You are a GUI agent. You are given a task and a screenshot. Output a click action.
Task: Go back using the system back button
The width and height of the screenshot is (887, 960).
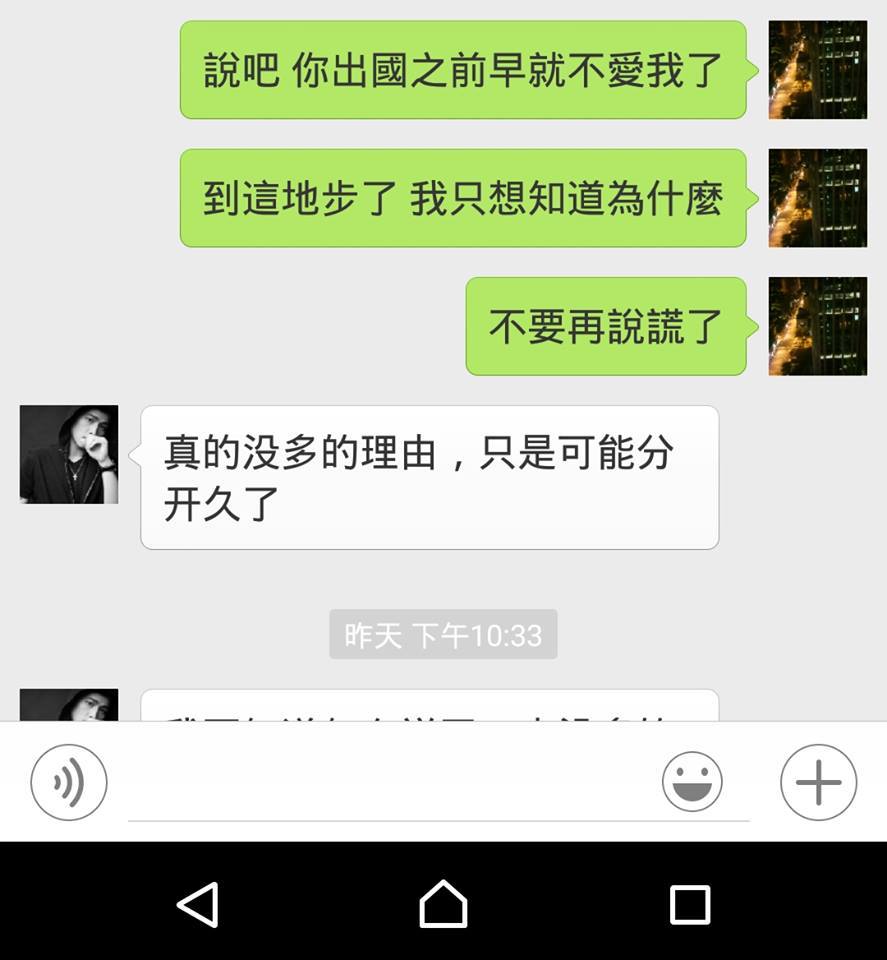click(198, 904)
